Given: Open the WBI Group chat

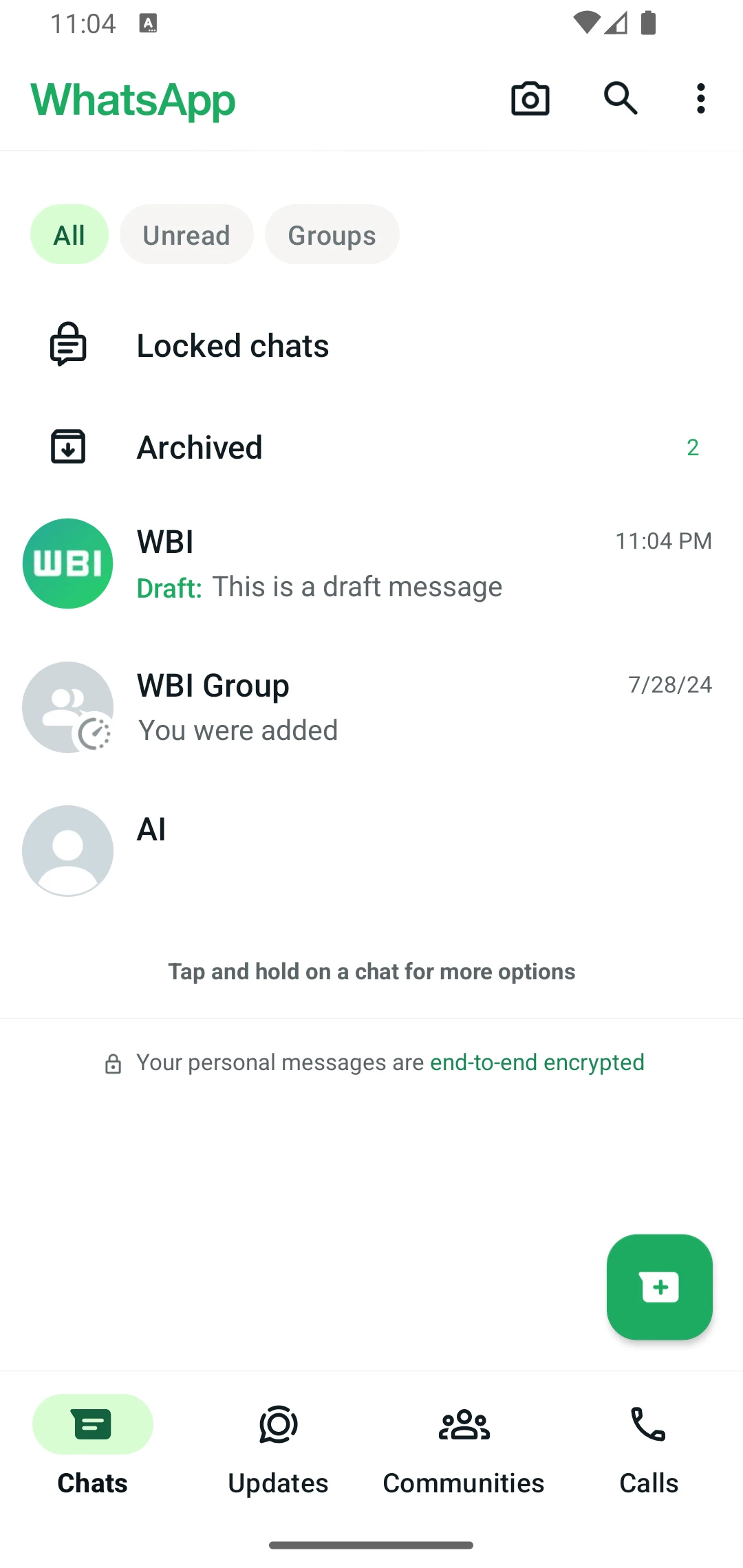Looking at the screenshot, I should tap(413, 707).
